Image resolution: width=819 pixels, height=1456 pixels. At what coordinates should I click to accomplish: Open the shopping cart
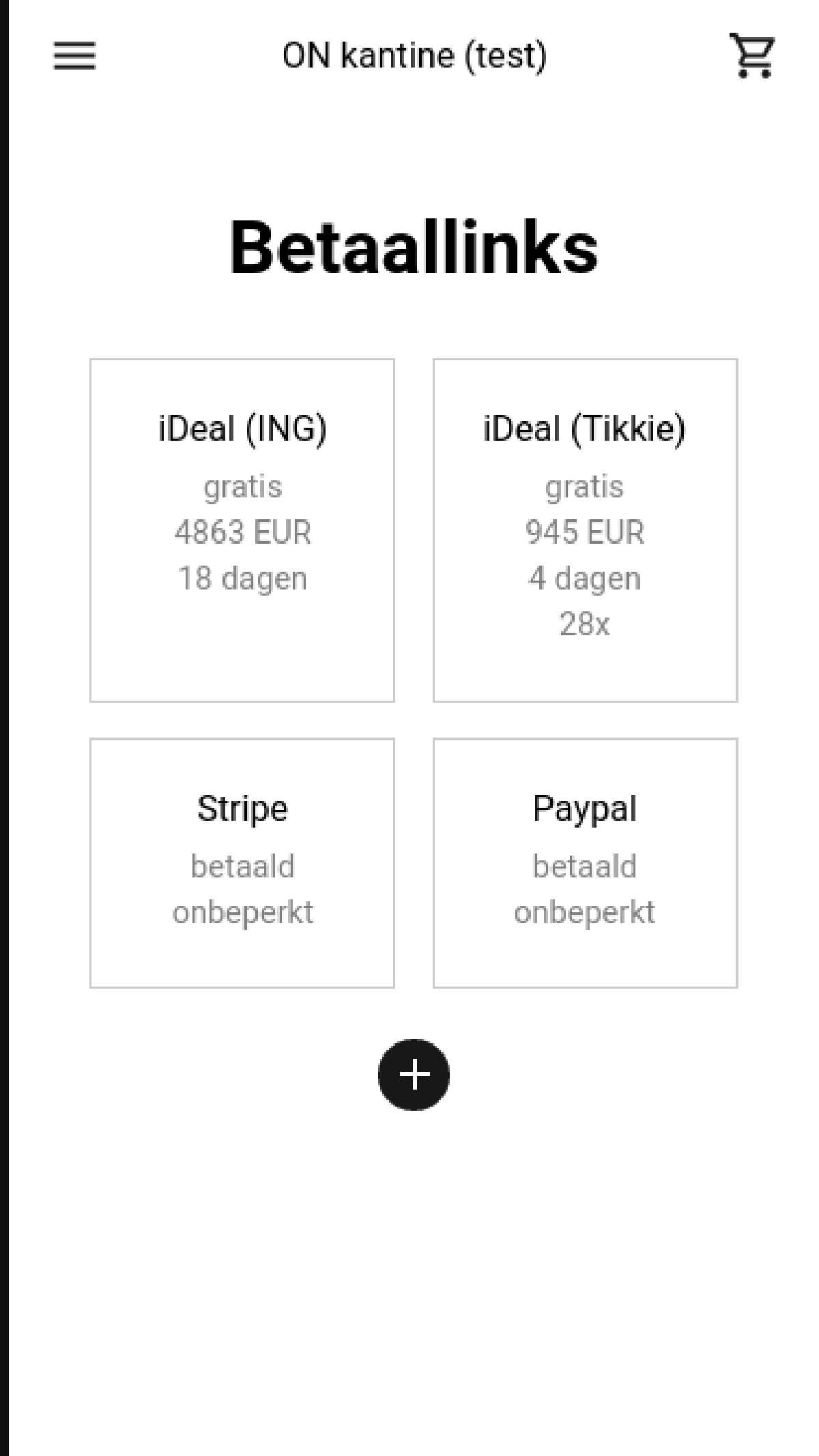(x=752, y=55)
